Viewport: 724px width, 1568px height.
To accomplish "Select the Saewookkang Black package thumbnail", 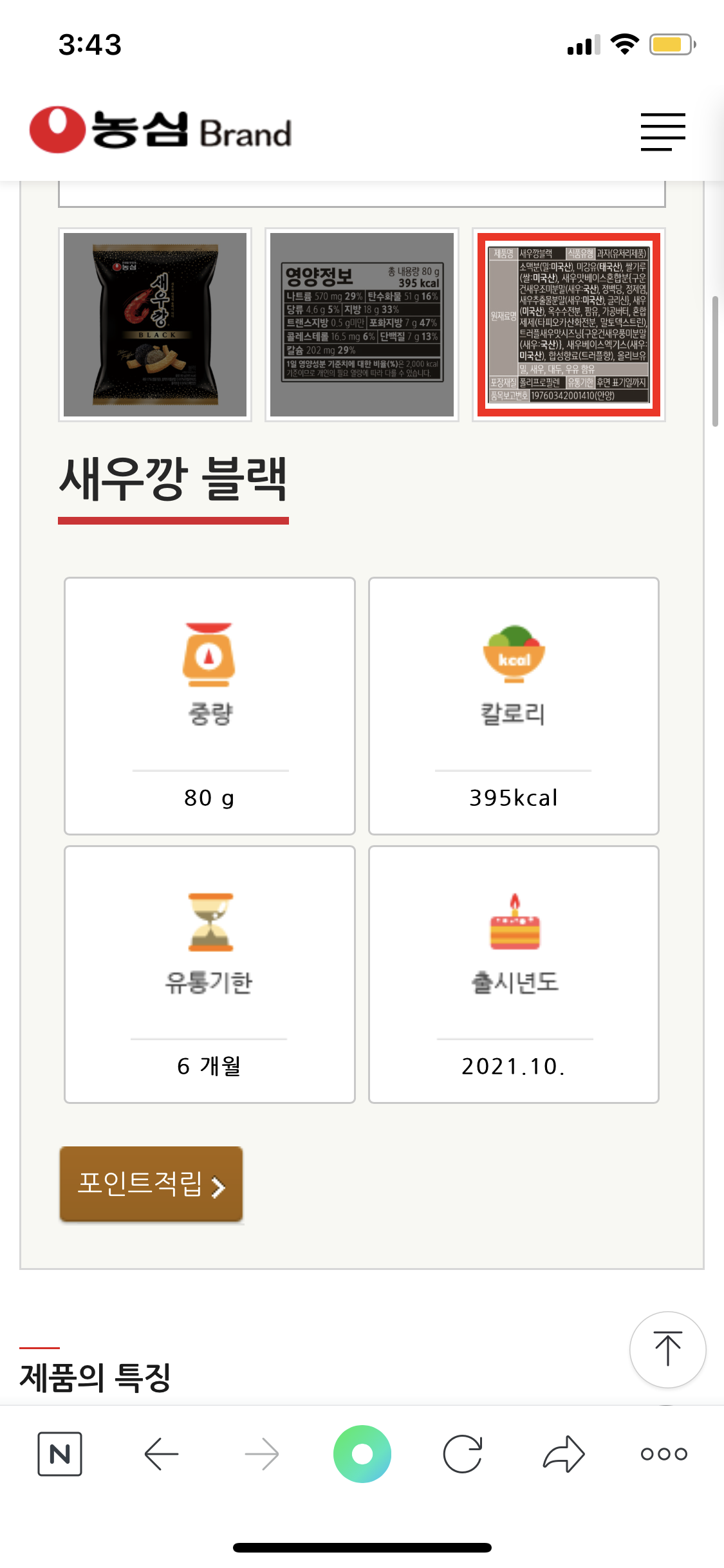I will [x=155, y=324].
